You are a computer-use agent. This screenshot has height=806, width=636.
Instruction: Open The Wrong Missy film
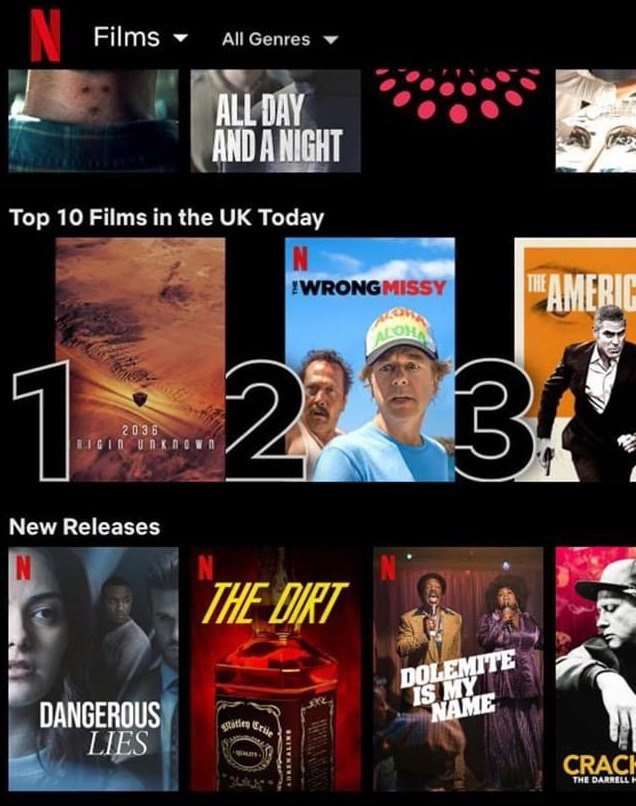pyautogui.click(x=369, y=360)
